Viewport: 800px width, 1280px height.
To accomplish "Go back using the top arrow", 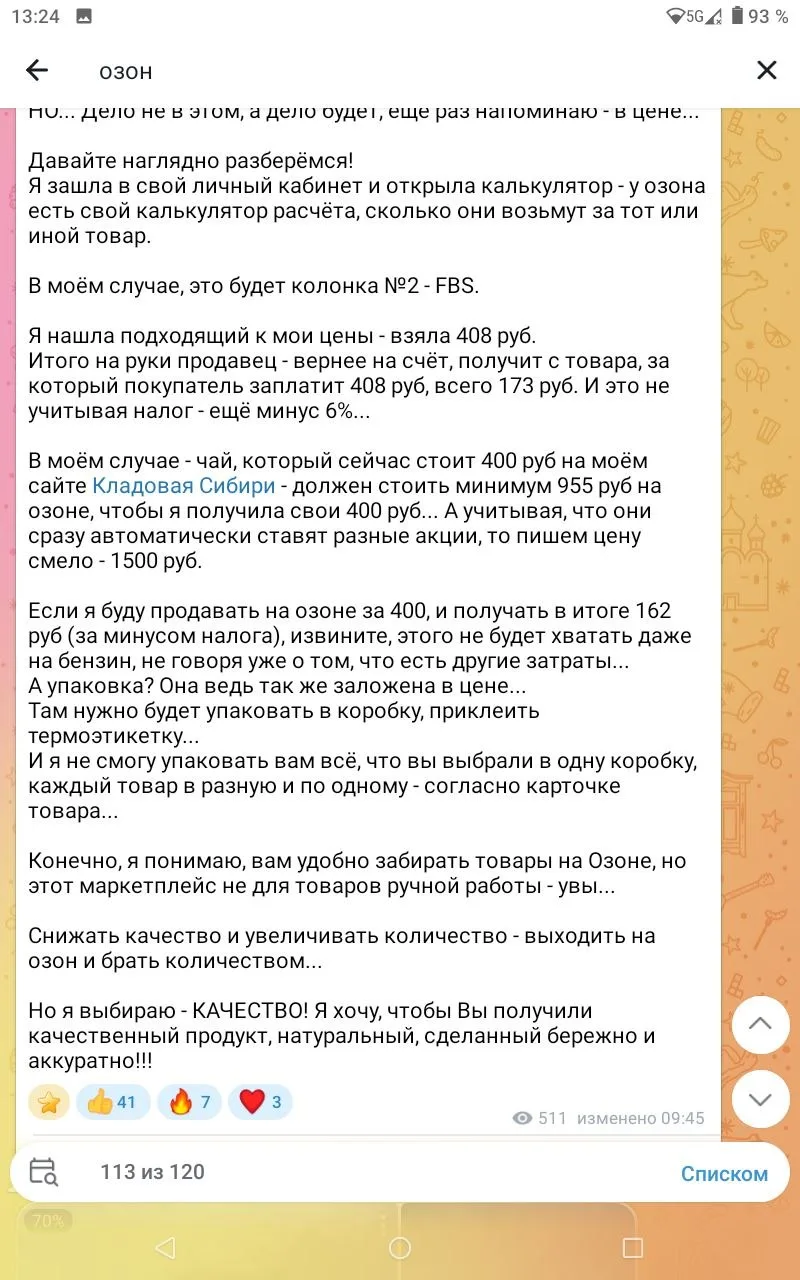I will [x=37, y=70].
